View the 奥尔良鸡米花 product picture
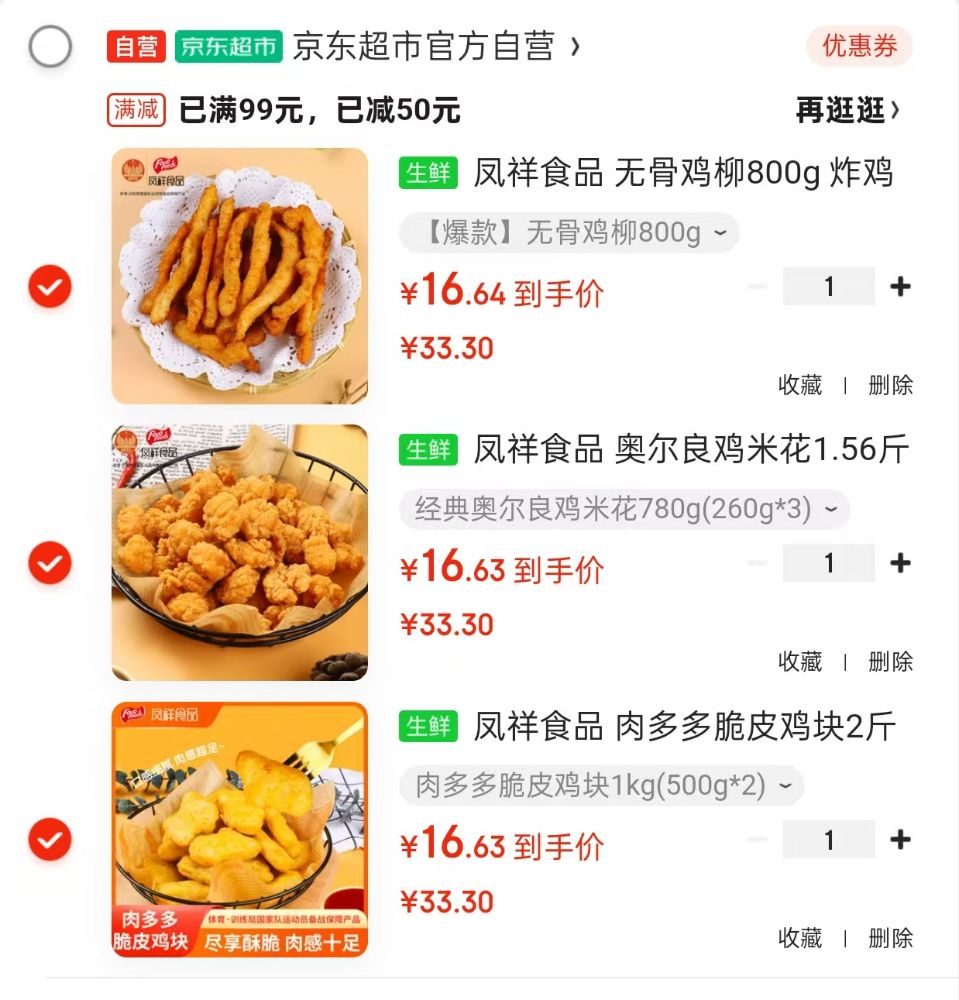Viewport: 959px width, 1000px height. [239, 553]
